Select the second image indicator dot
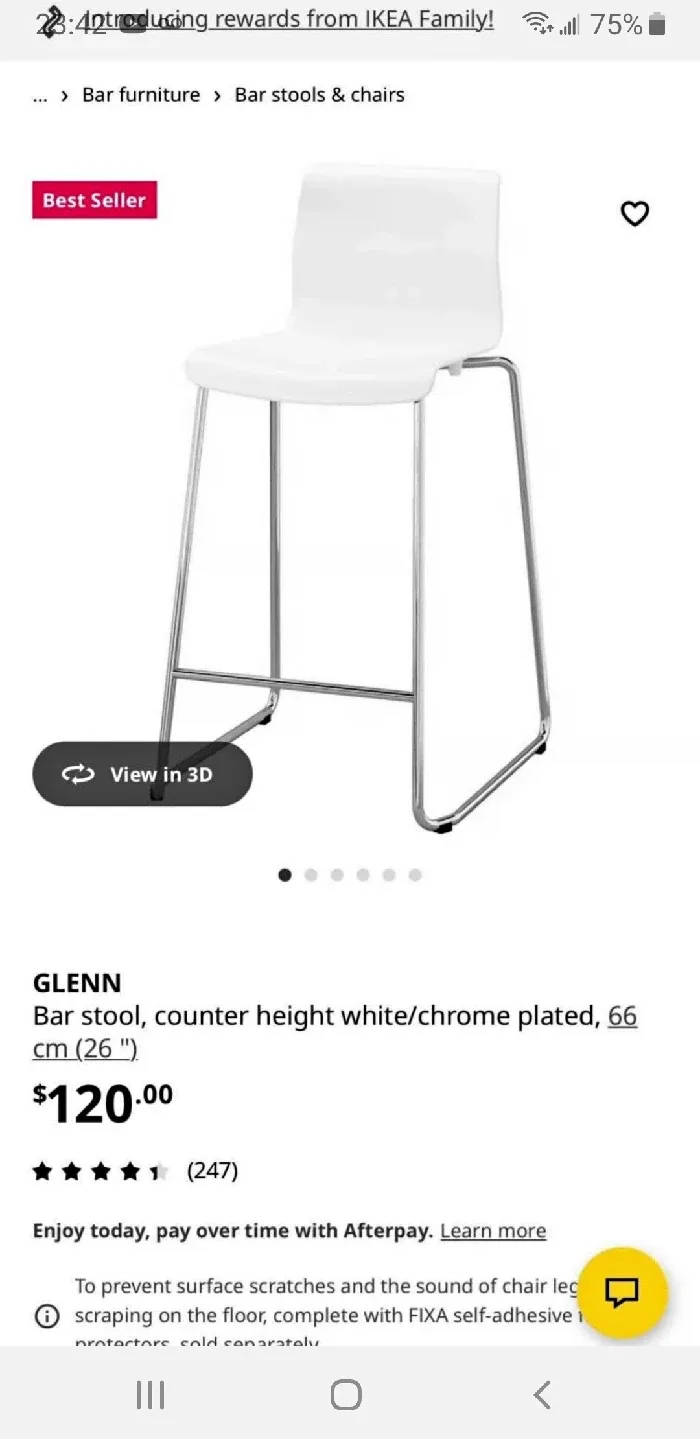The width and height of the screenshot is (700, 1439). [311, 875]
